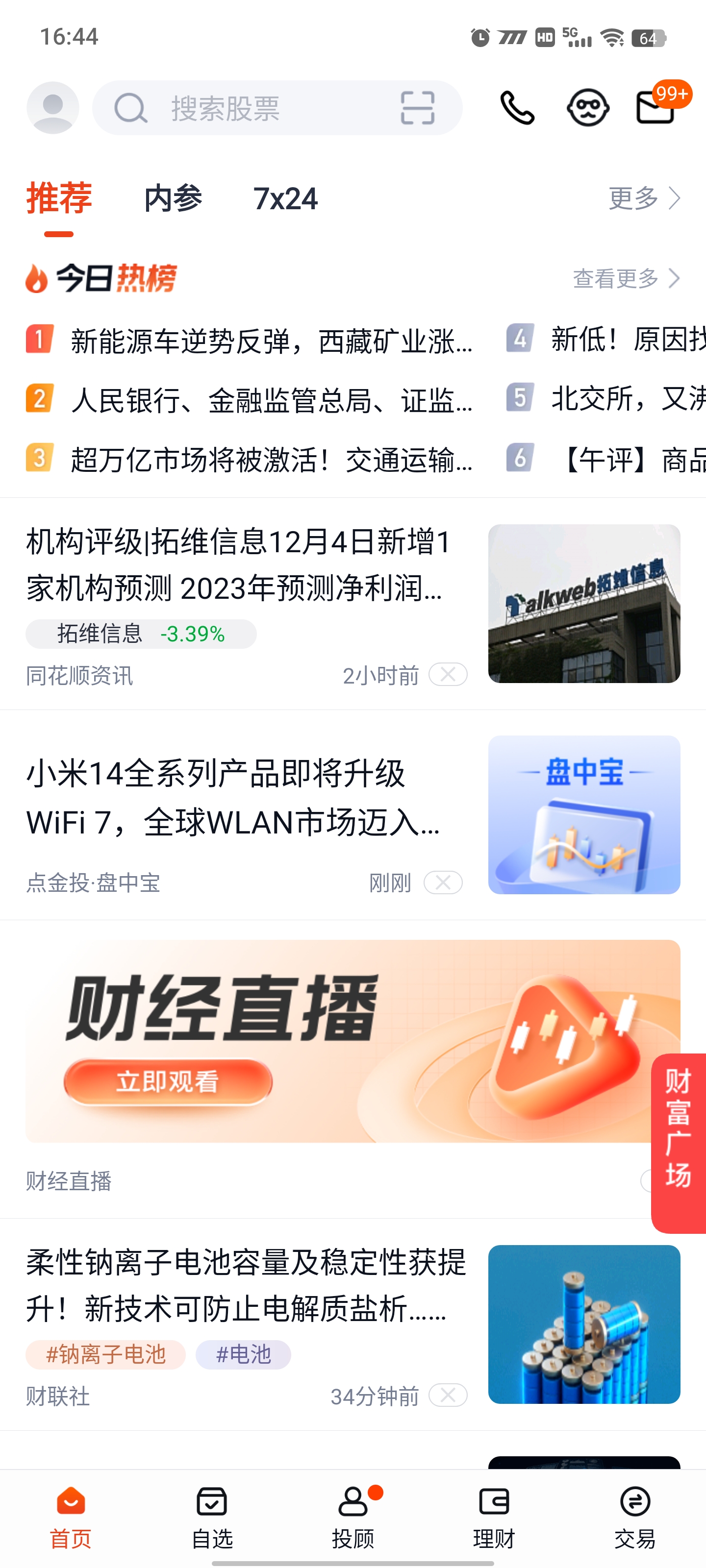
Task: Open the profile avatar
Action: [52, 108]
